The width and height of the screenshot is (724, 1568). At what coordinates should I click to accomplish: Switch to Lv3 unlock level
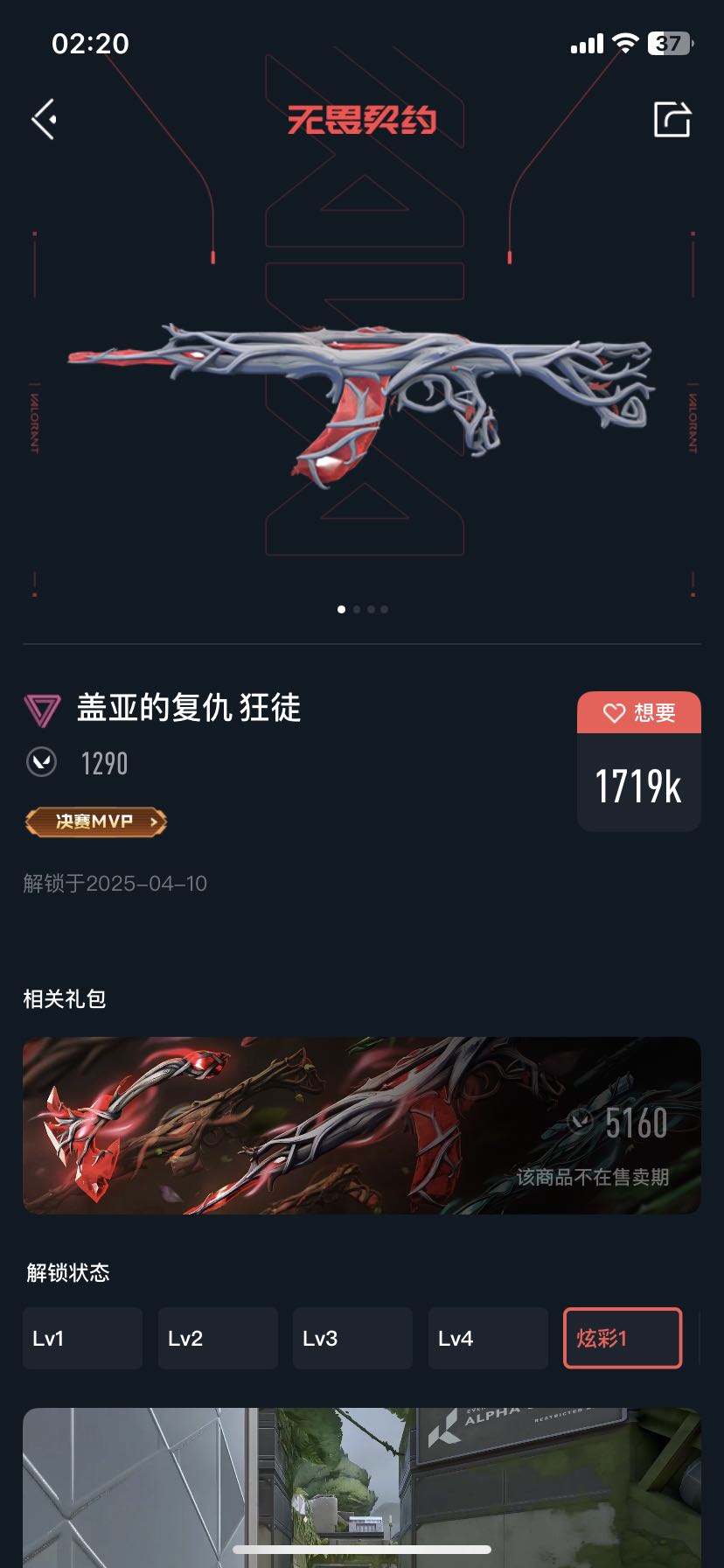352,1338
